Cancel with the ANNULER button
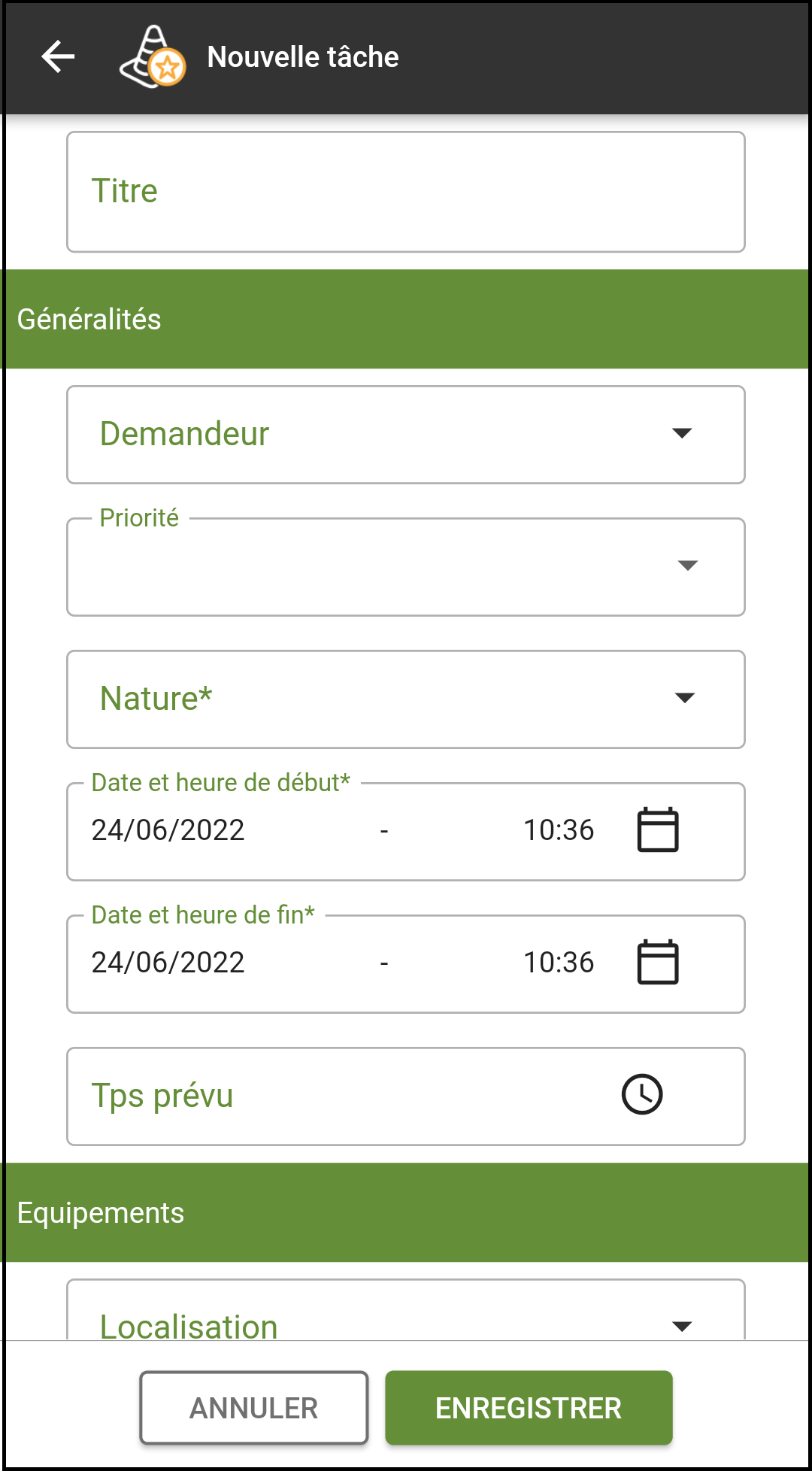The width and height of the screenshot is (812, 1471). (x=254, y=1408)
